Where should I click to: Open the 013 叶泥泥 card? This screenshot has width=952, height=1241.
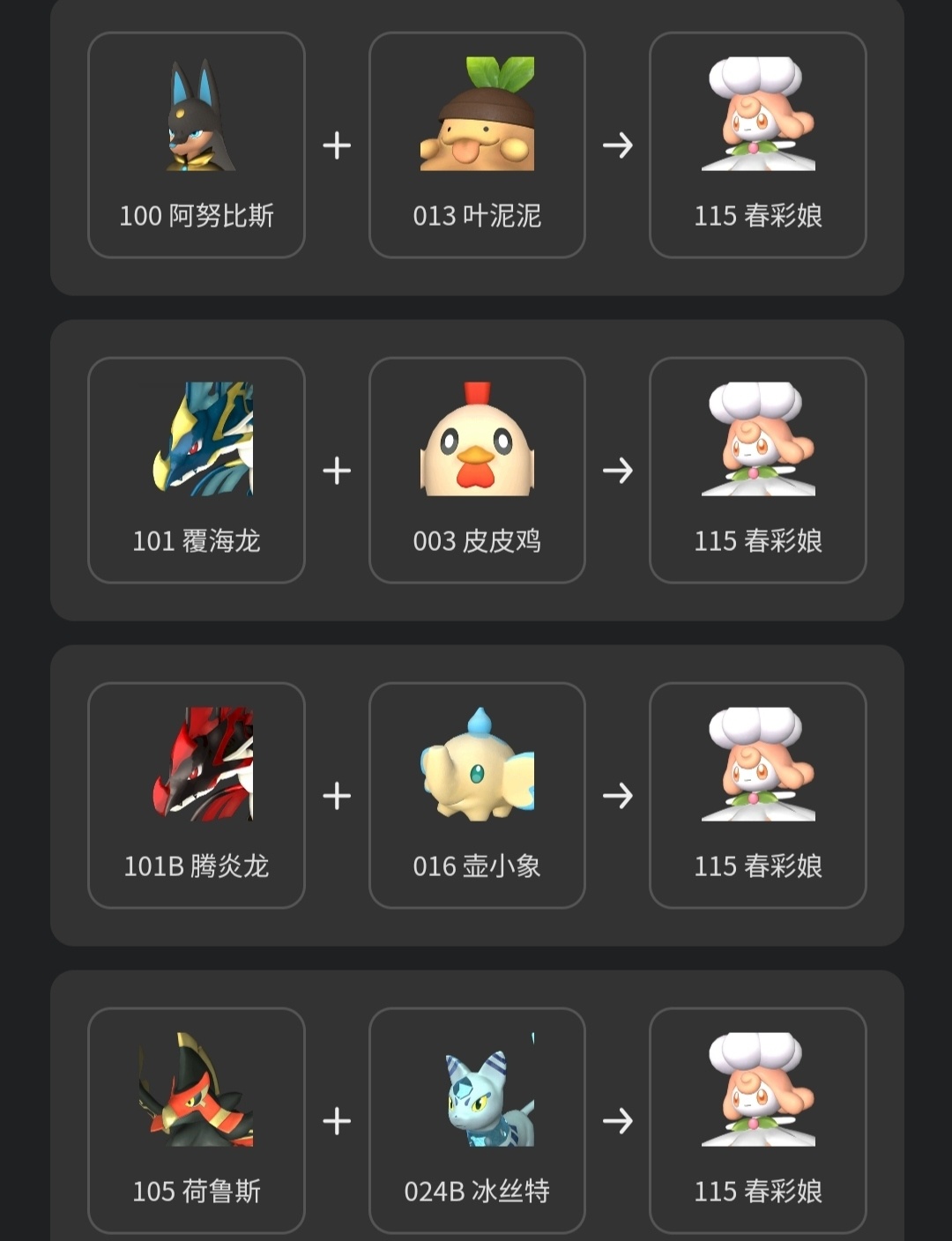click(x=477, y=145)
